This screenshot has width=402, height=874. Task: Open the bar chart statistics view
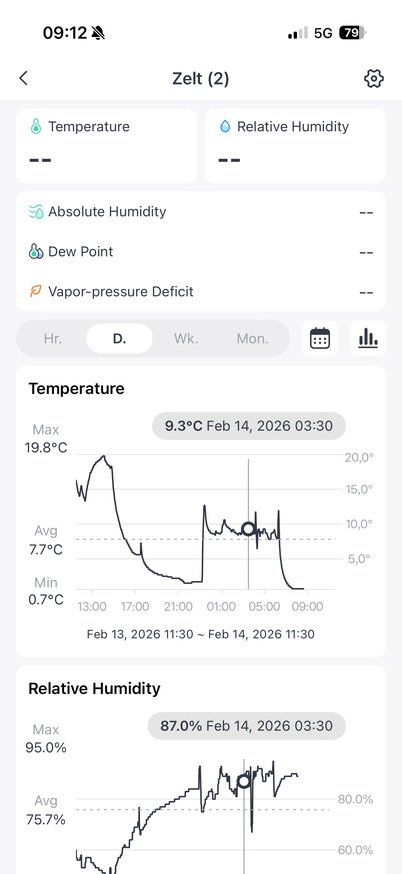point(368,338)
